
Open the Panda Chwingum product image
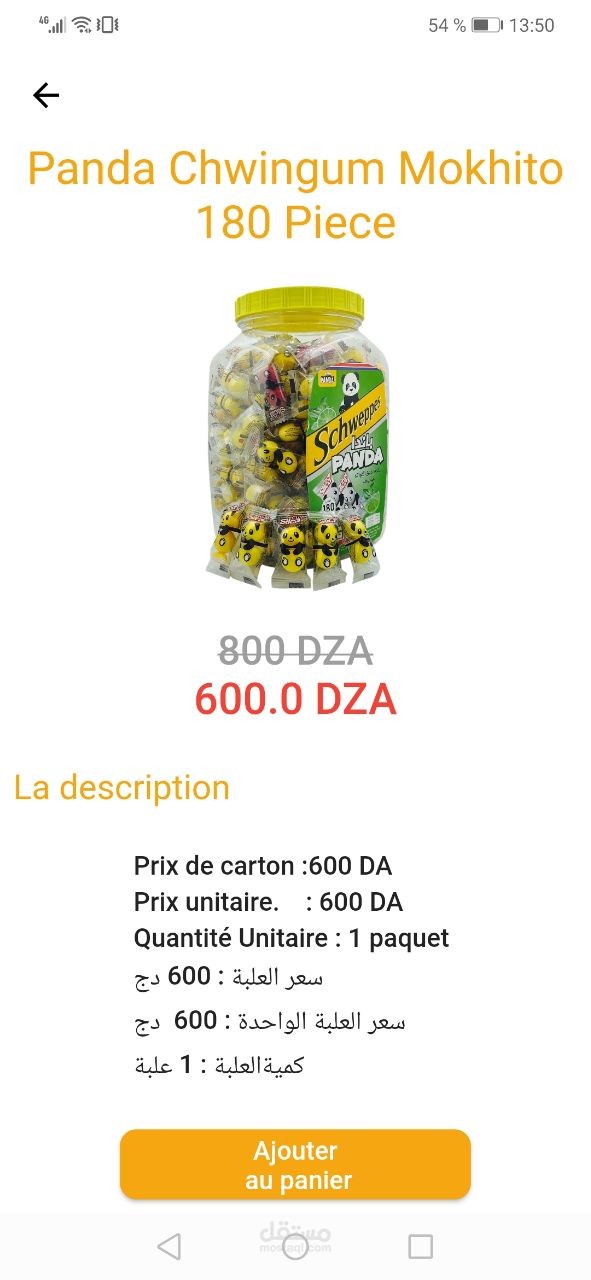296,438
